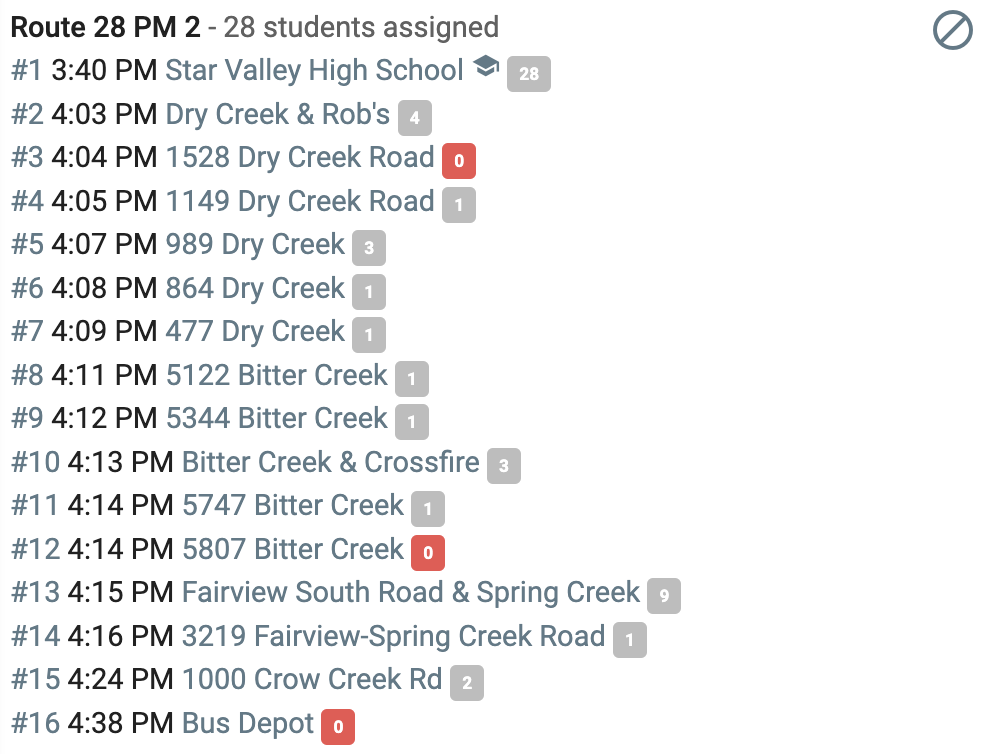Screen dimensions: 986x754
Task: Open stop 989 Dry Creek
Action: 255,244
